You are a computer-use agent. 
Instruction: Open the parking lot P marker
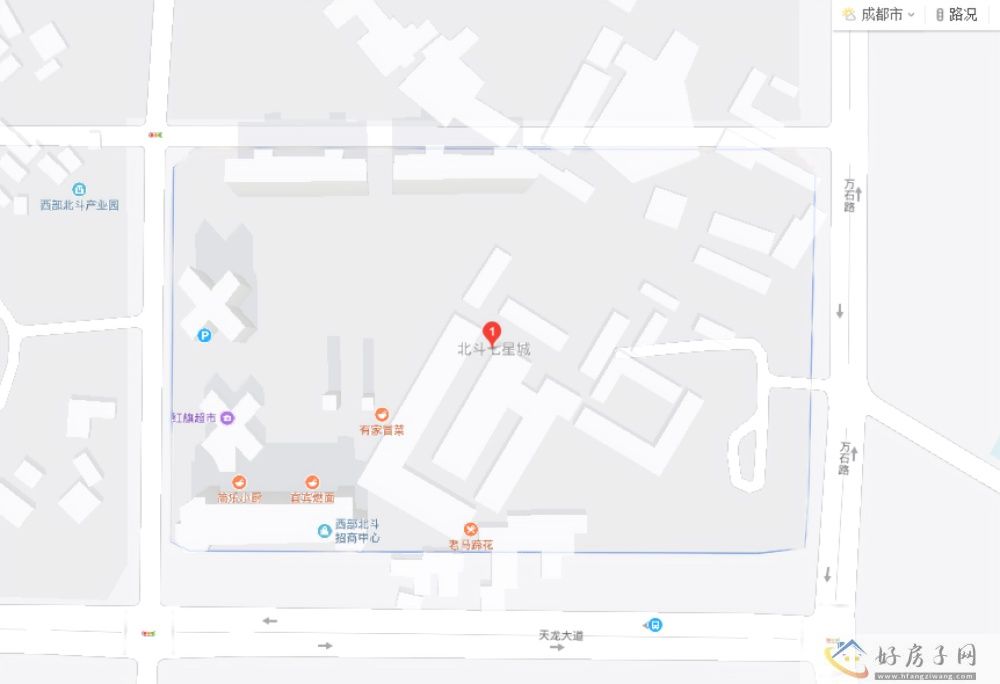[x=204, y=336]
